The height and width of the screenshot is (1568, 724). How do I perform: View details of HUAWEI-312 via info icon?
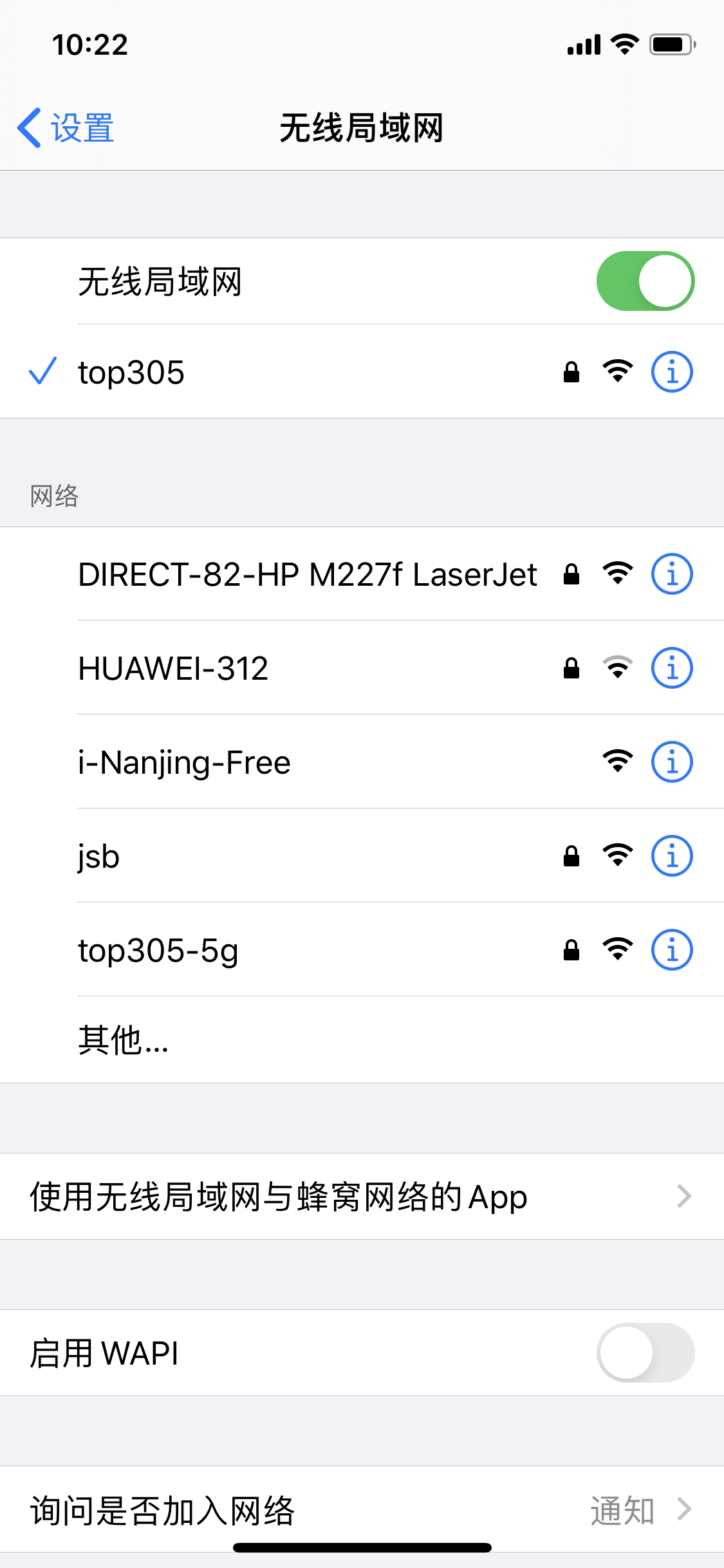672,668
